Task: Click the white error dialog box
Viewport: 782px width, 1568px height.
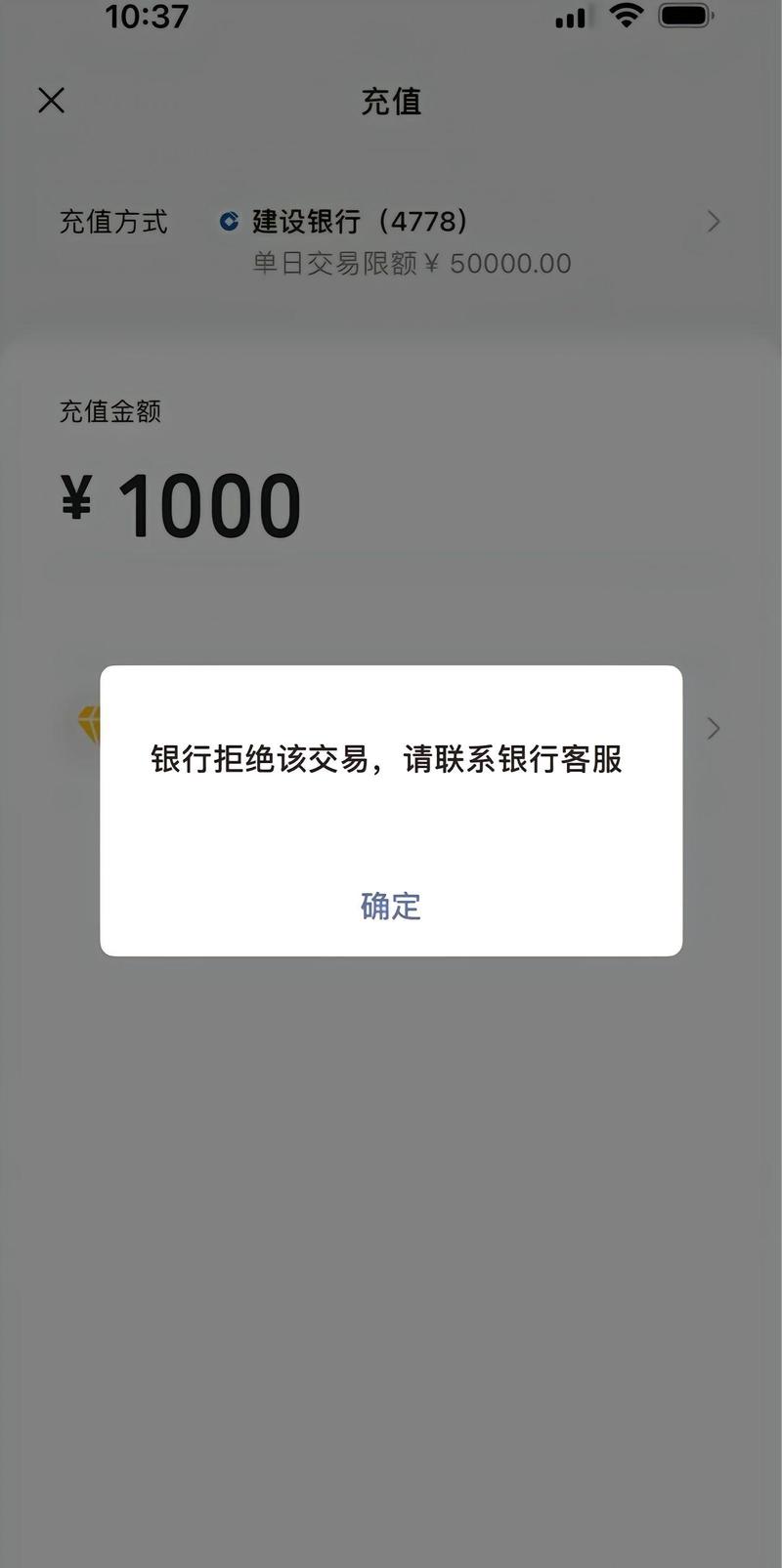Action: 390,811
